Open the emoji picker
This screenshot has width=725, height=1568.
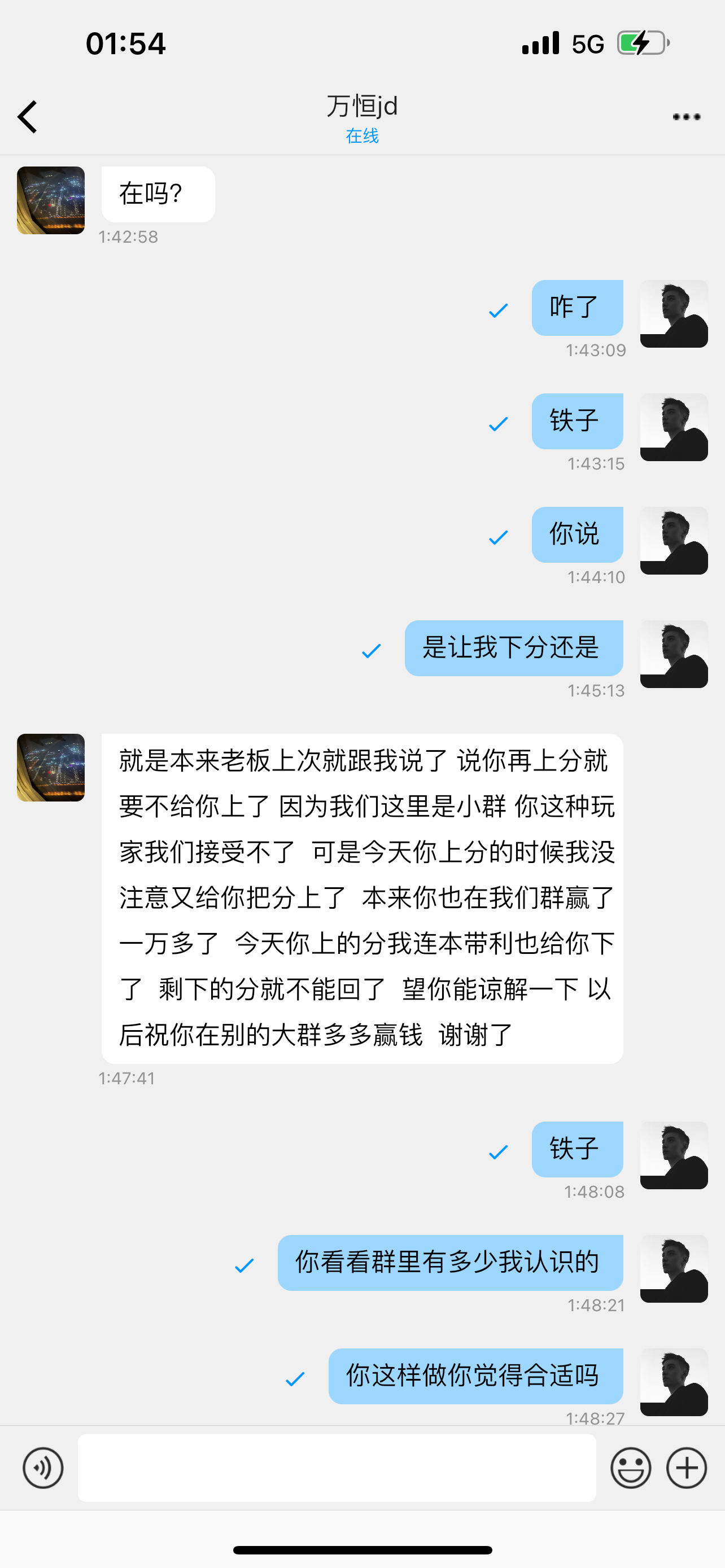tap(631, 1468)
